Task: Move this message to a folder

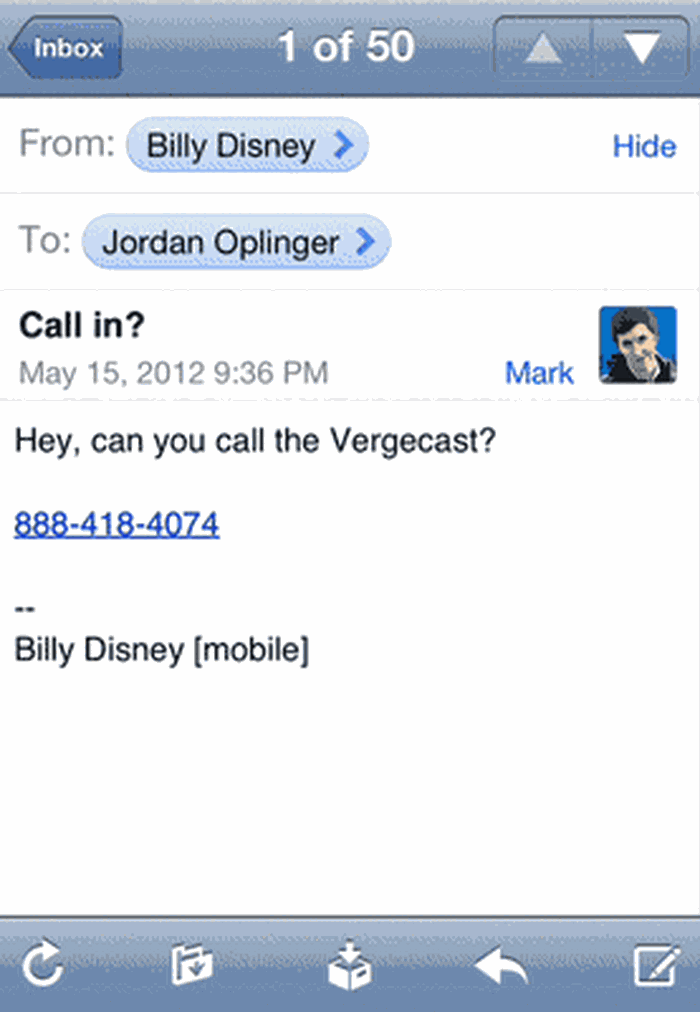Action: coord(192,966)
